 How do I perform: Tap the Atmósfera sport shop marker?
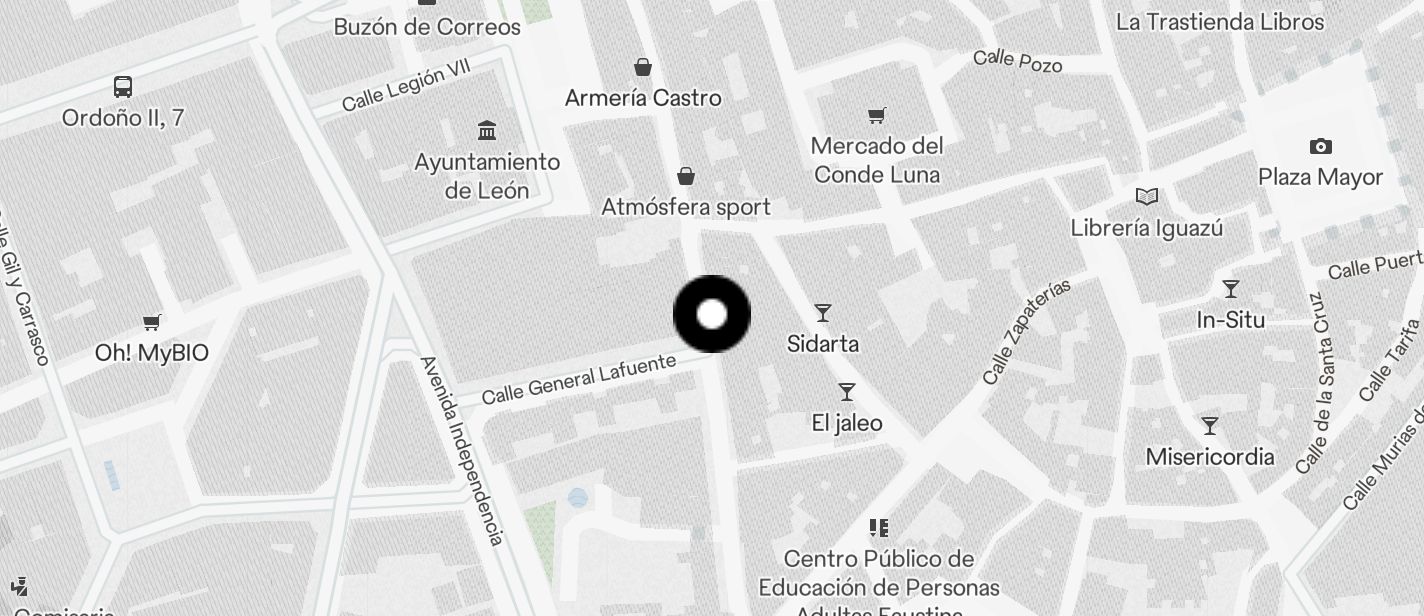(x=686, y=177)
